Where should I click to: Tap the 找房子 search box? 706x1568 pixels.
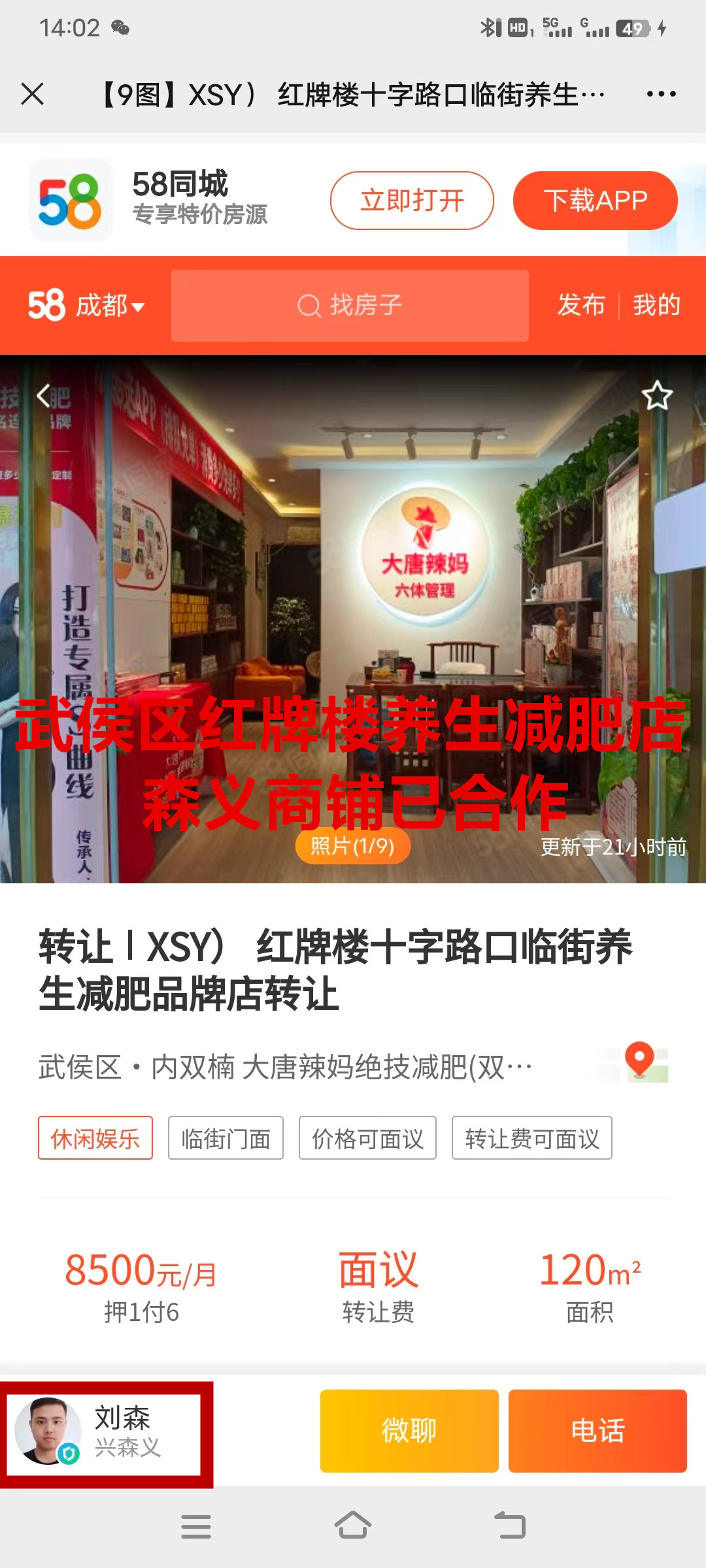350,306
